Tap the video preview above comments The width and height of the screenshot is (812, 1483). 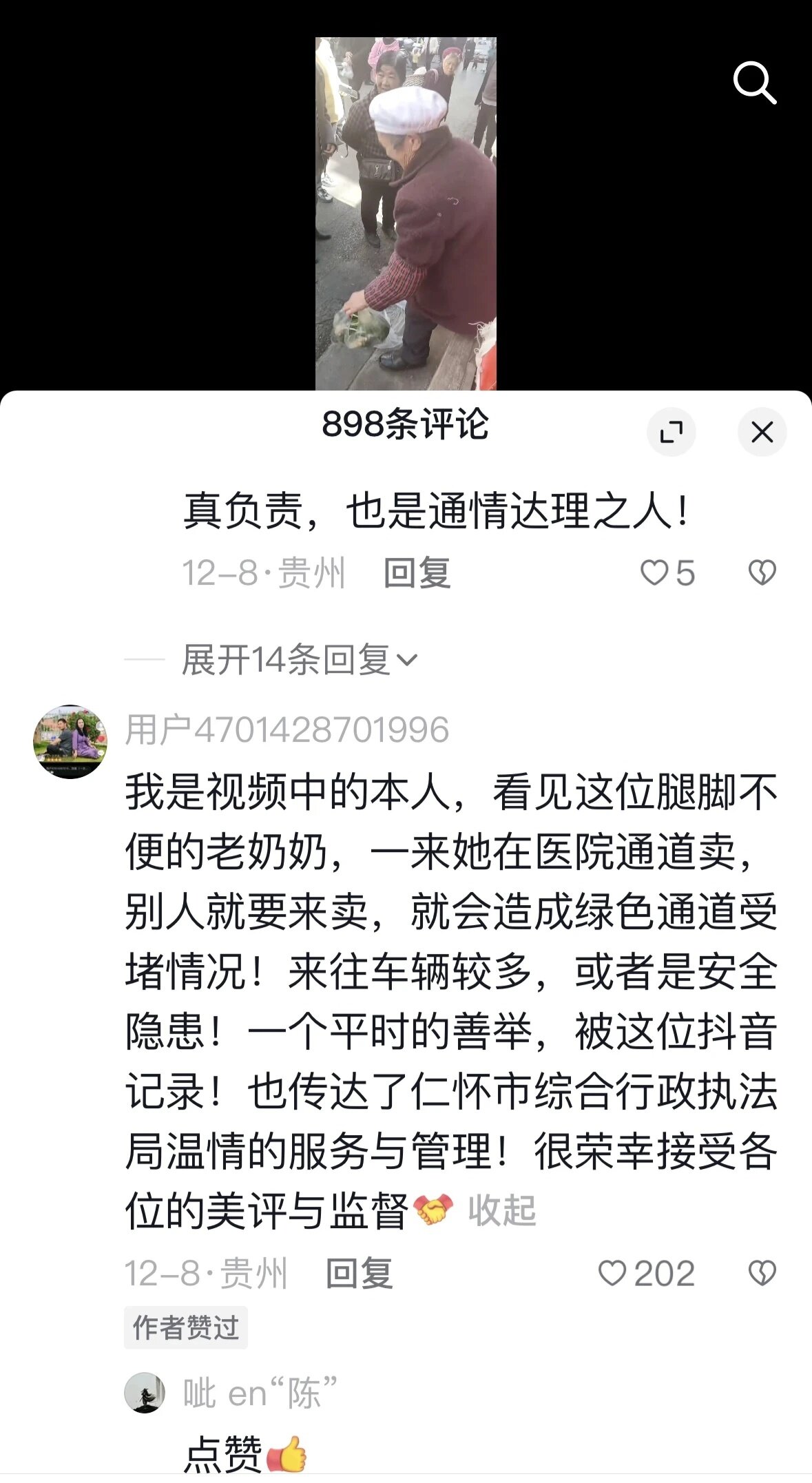pos(406,214)
